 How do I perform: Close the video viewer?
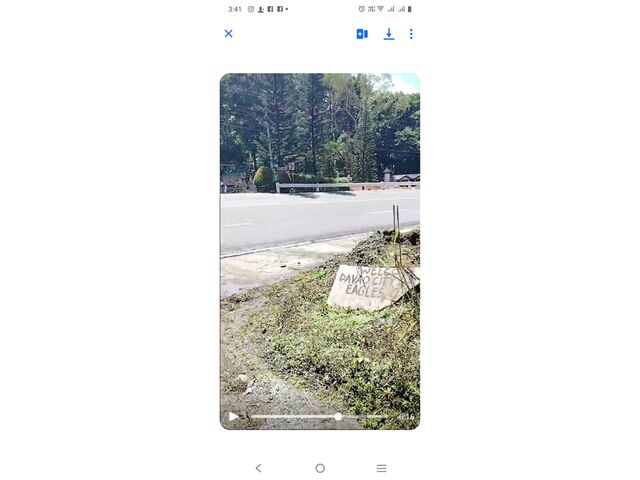[x=228, y=34]
